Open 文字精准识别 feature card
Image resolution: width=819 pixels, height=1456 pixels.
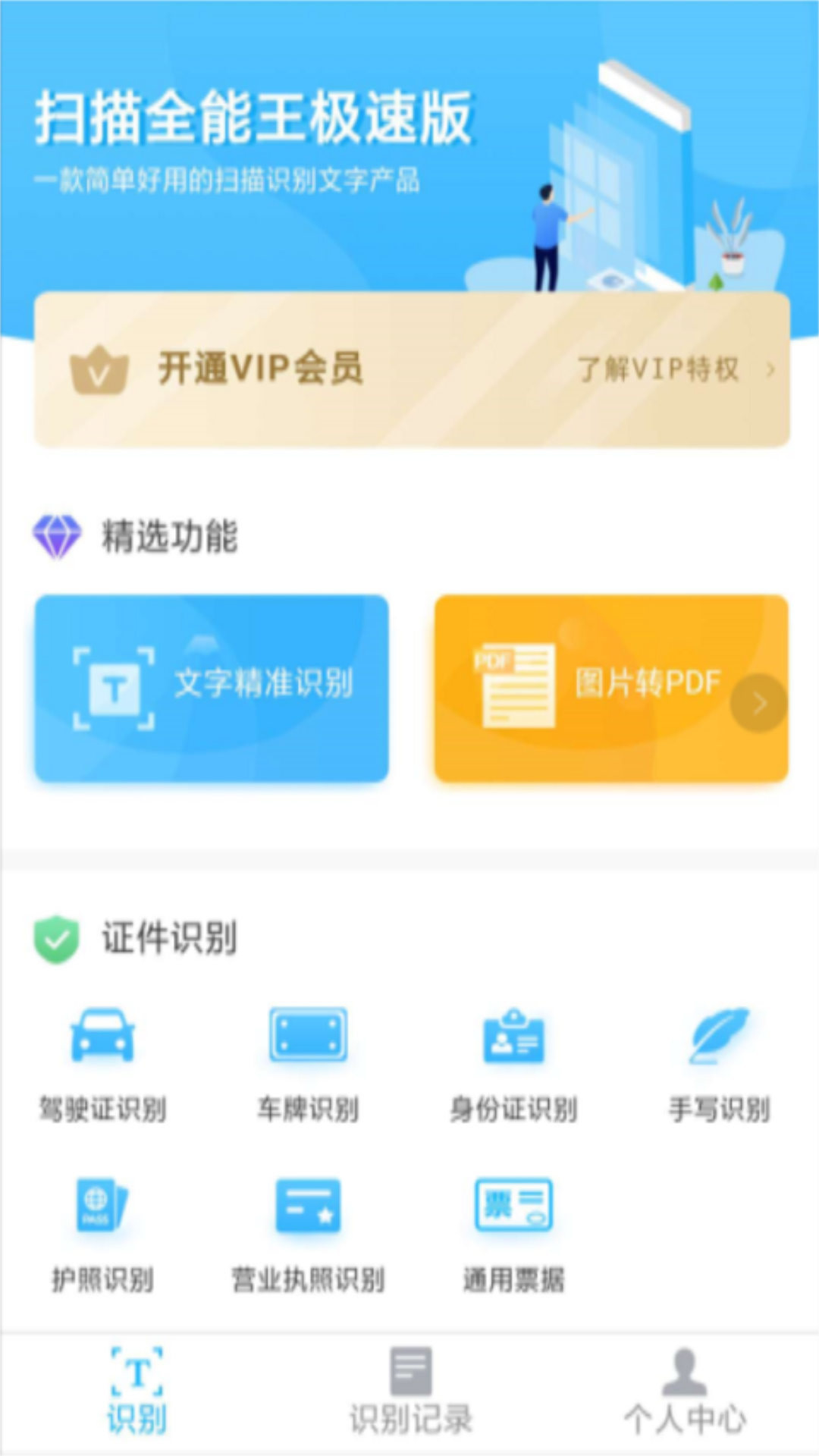coord(212,687)
